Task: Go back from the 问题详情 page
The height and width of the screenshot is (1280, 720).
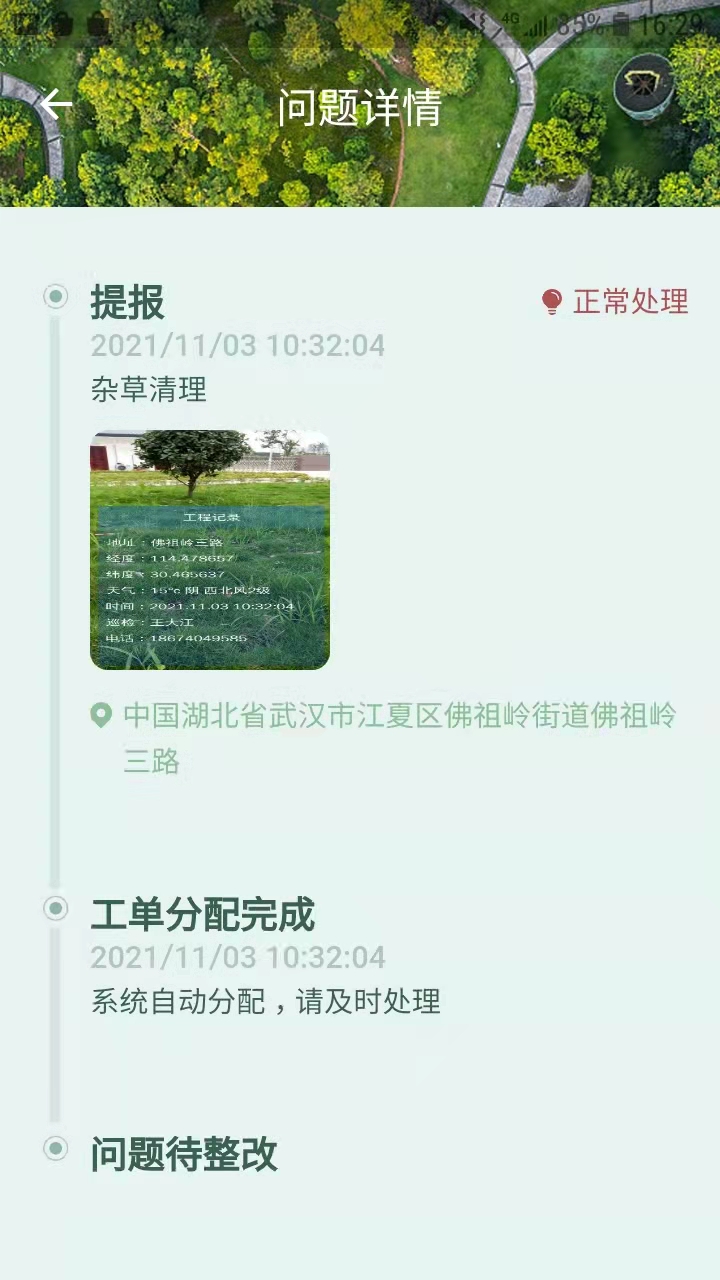Action: [x=56, y=104]
